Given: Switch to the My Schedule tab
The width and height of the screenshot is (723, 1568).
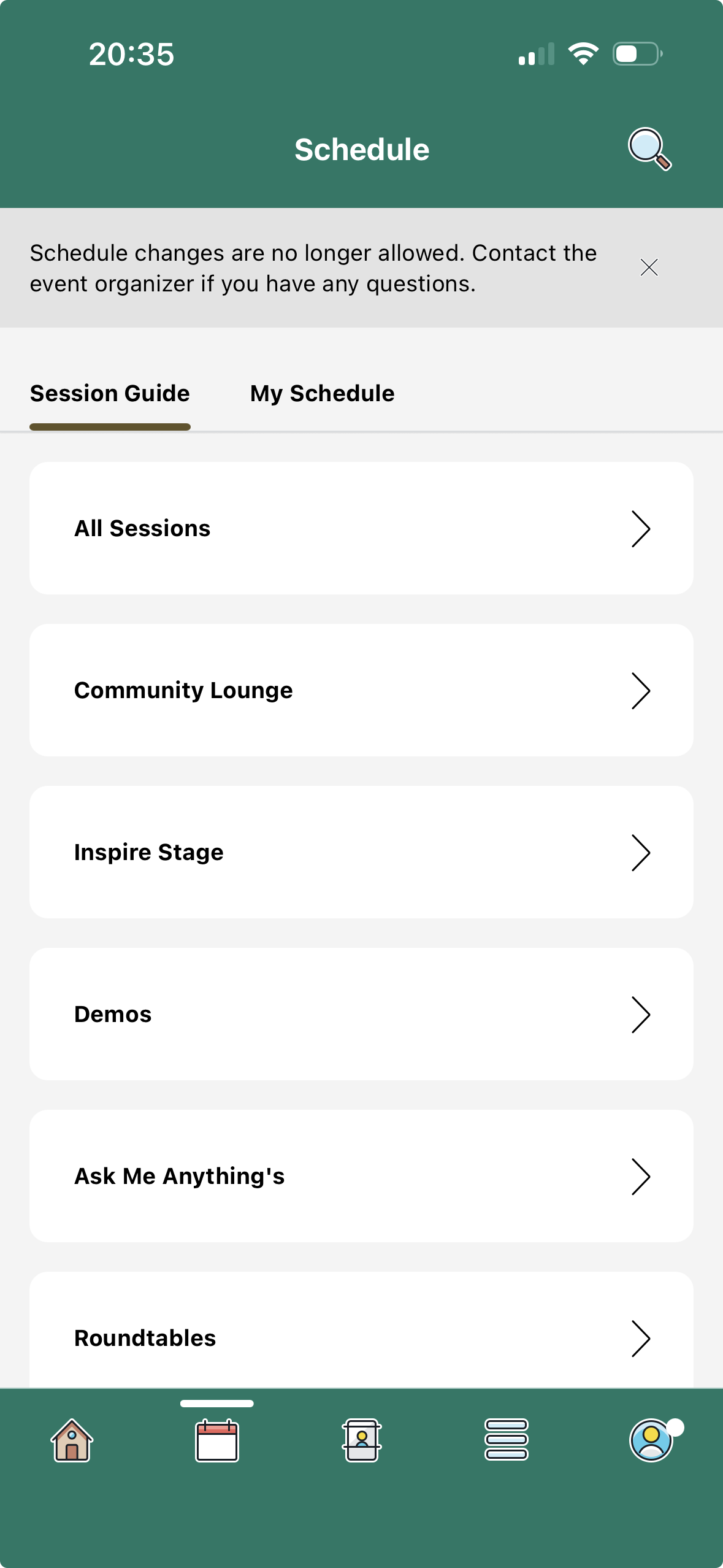Looking at the screenshot, I should click(x=322, y=394).
